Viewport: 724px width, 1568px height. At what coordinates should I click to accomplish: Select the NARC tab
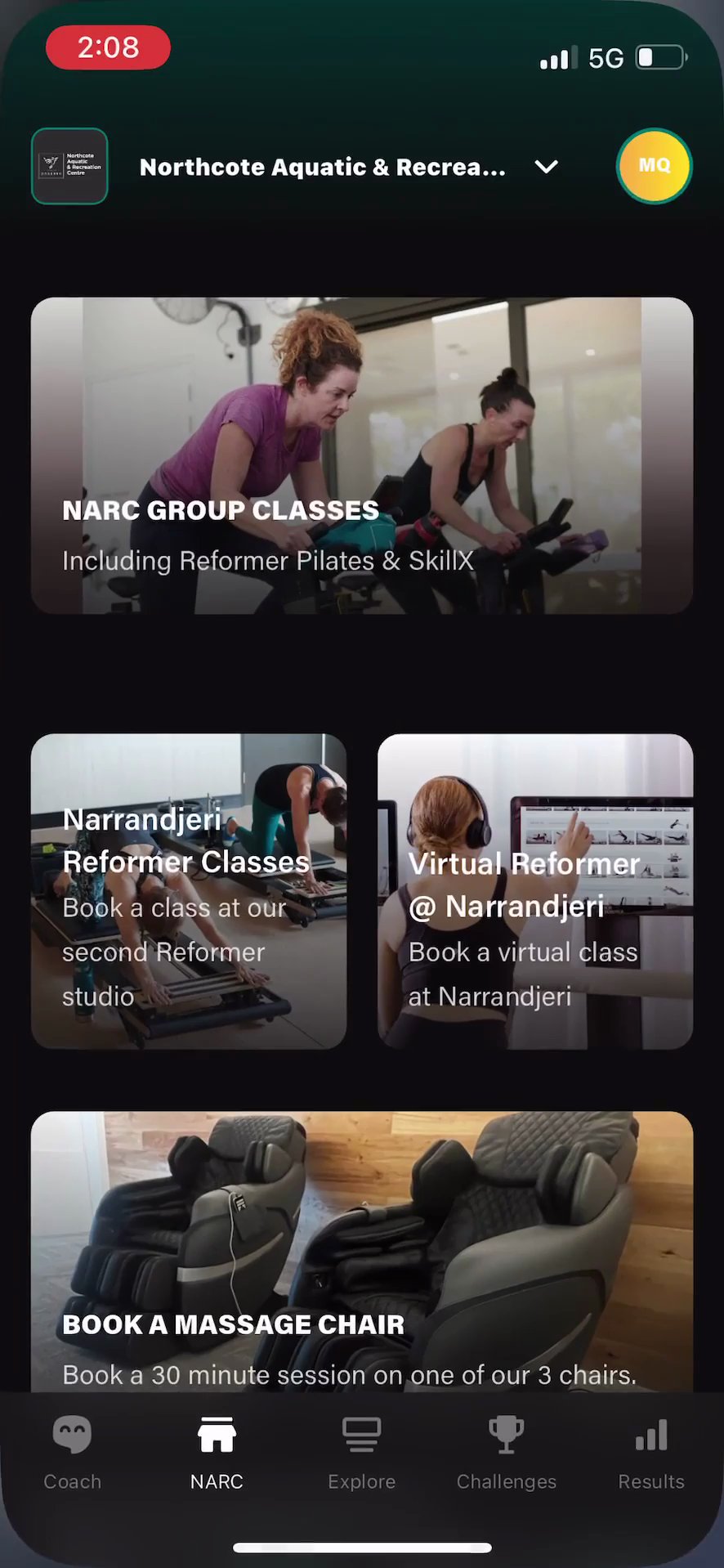click(x=217, y=1452)
